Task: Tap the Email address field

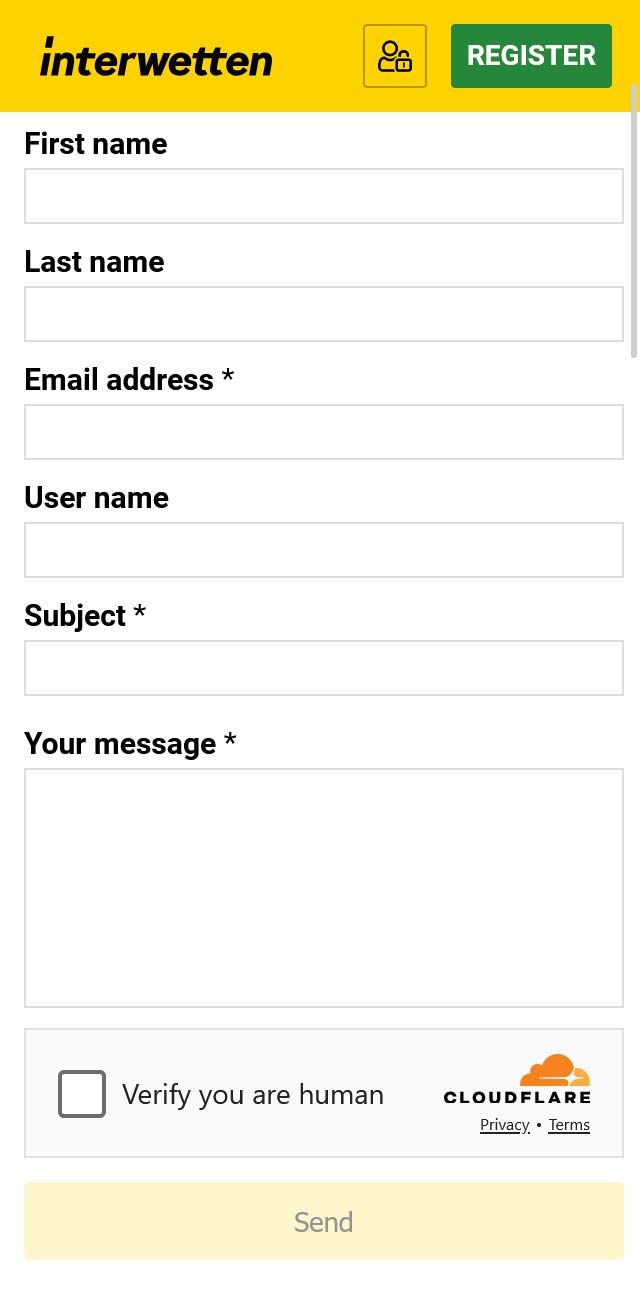Action: coord(323,432)
